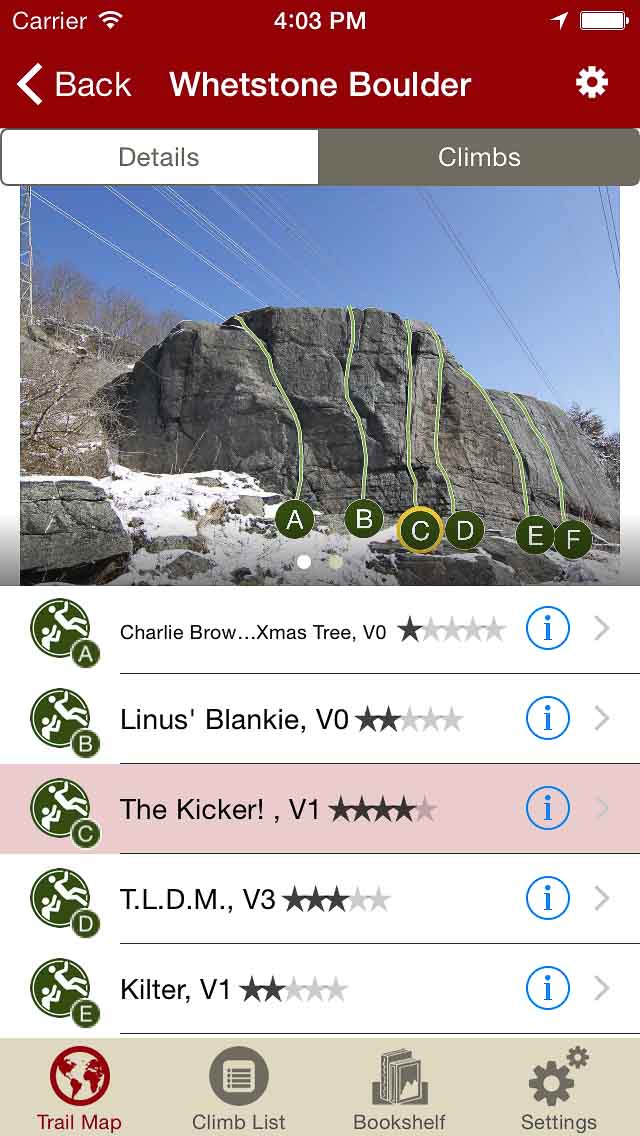The height and width of the screenshot is (1136, 640).
Task: Tap route marker D on the photo
Action: pyautogui.click(x=464, y=530)
